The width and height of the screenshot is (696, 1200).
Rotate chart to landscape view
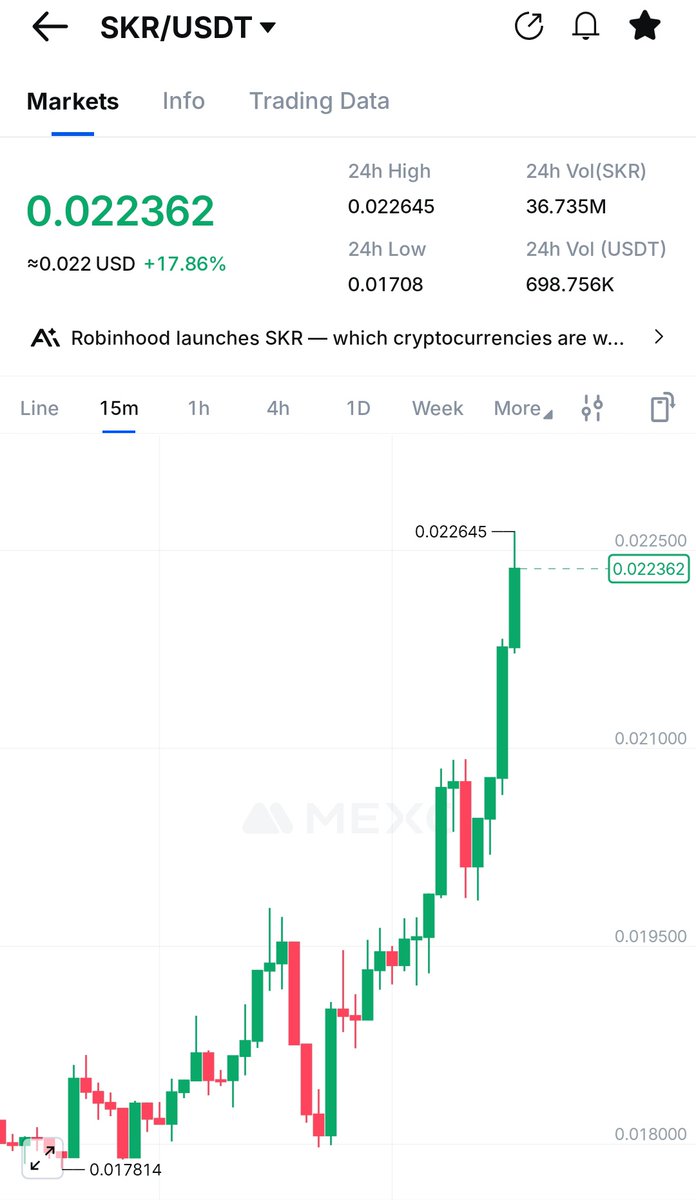point(661,408)
